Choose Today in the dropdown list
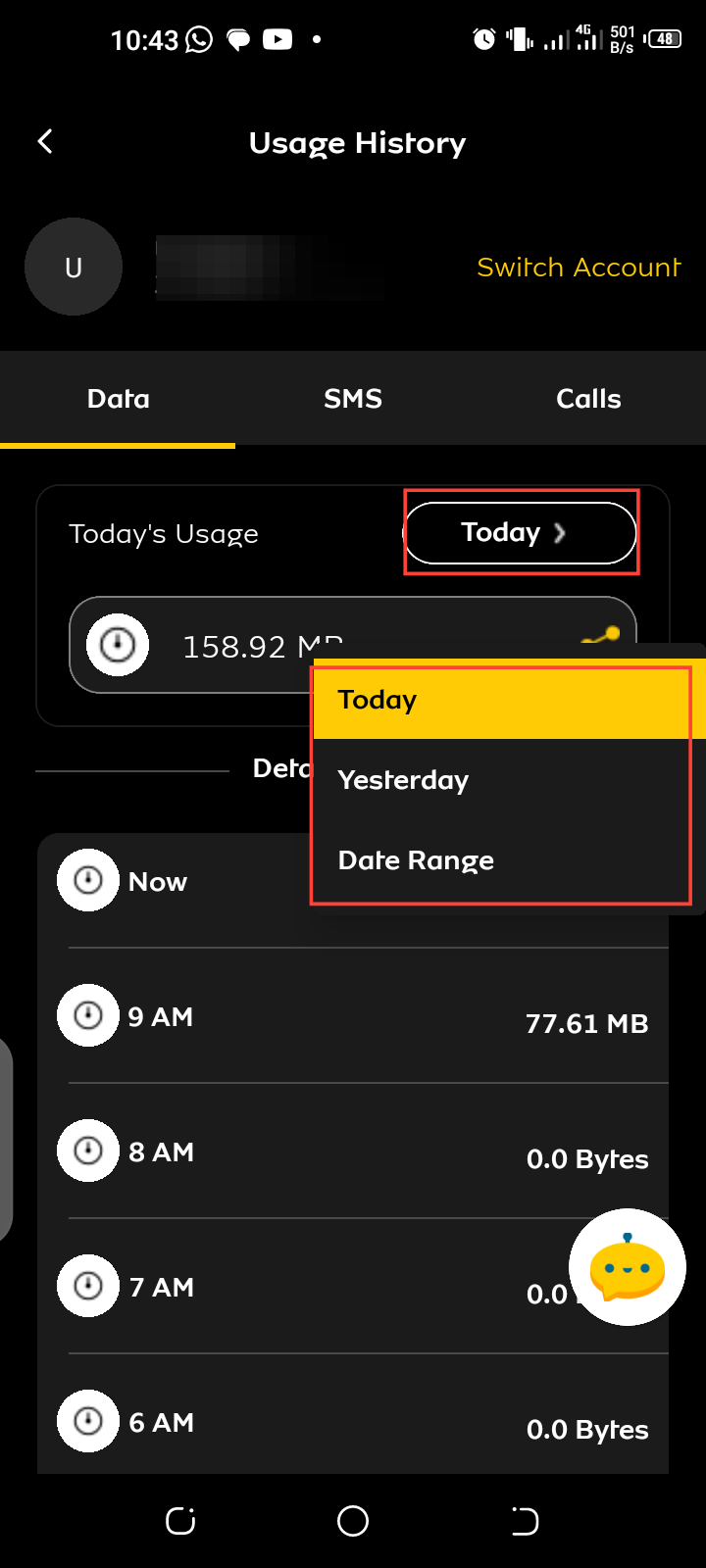706x1568 pixels. (500, 701)
